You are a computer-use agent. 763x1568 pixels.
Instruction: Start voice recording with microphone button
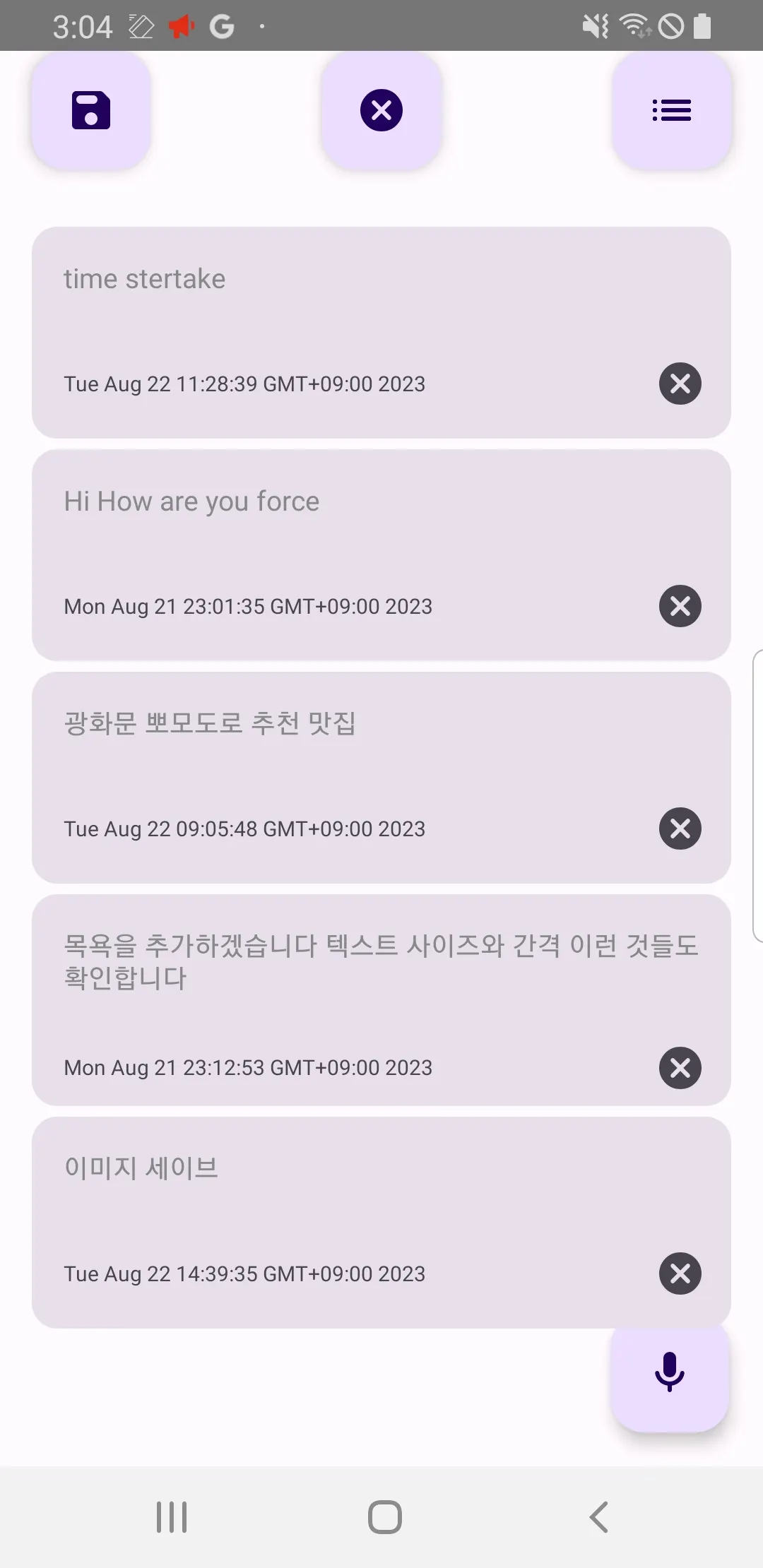pyautogui.click(x=669, y=1372)
